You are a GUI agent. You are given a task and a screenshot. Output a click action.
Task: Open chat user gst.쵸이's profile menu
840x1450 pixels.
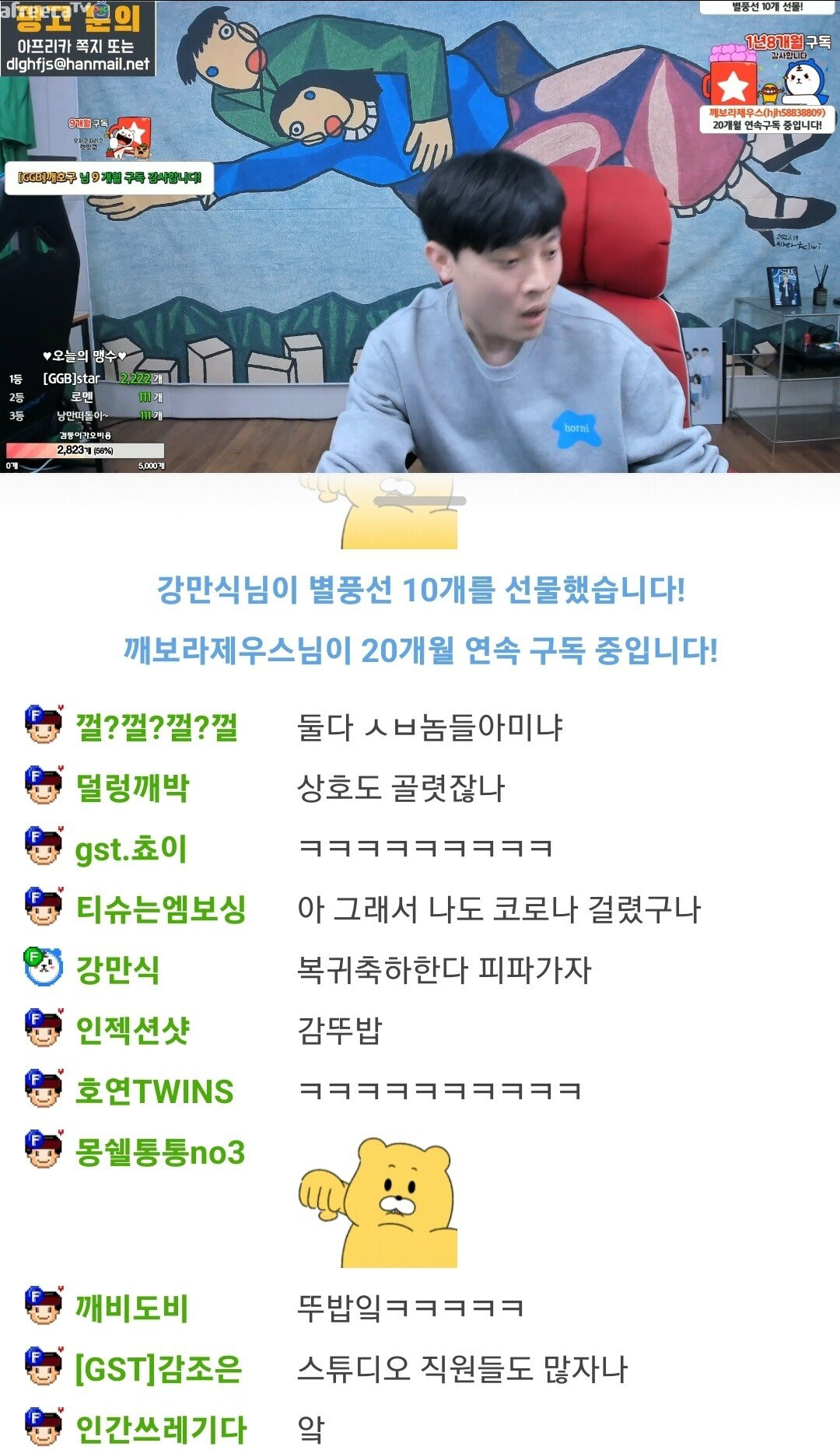tap(131, 848)
